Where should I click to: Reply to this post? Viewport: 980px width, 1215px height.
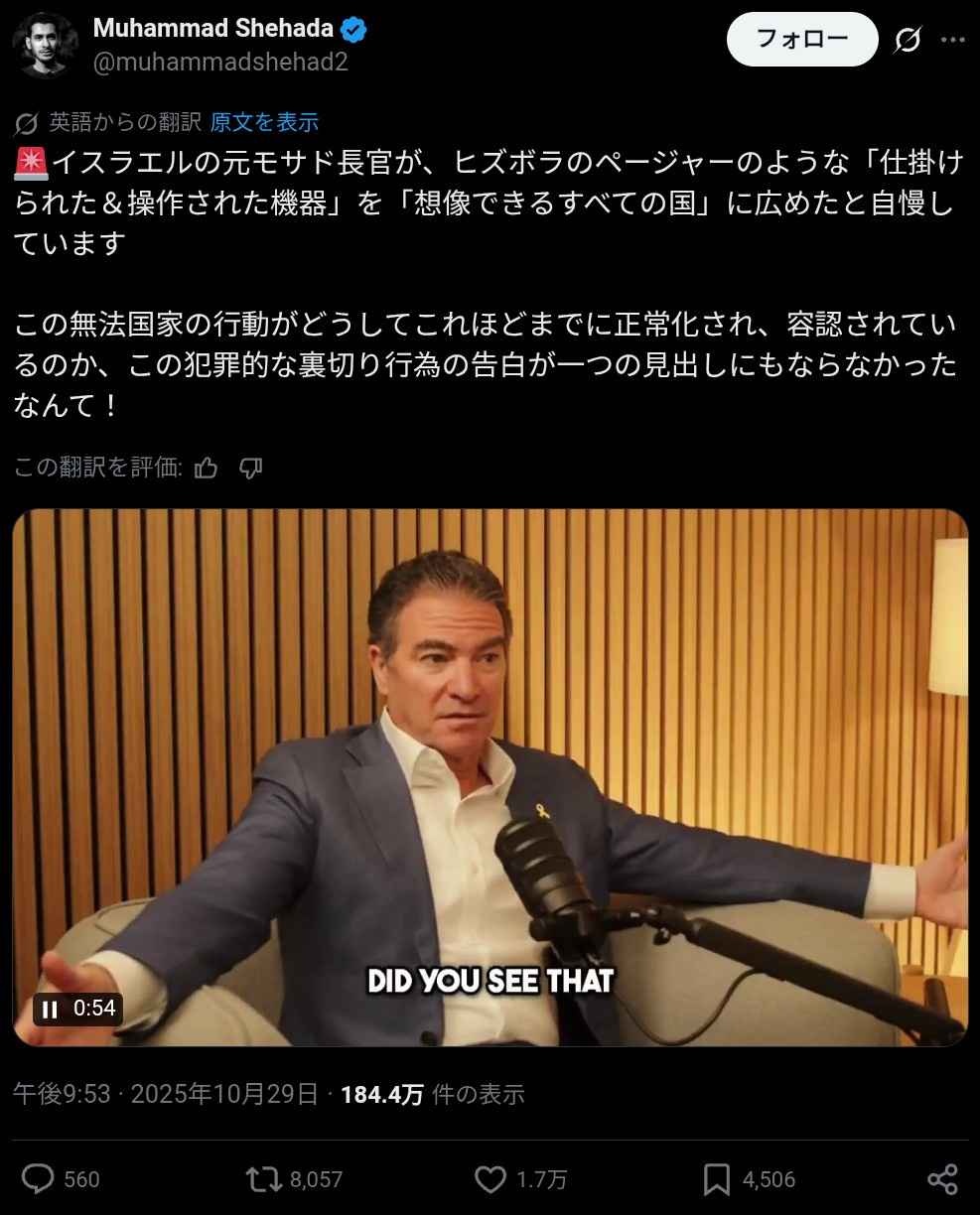pos(38,1178)
